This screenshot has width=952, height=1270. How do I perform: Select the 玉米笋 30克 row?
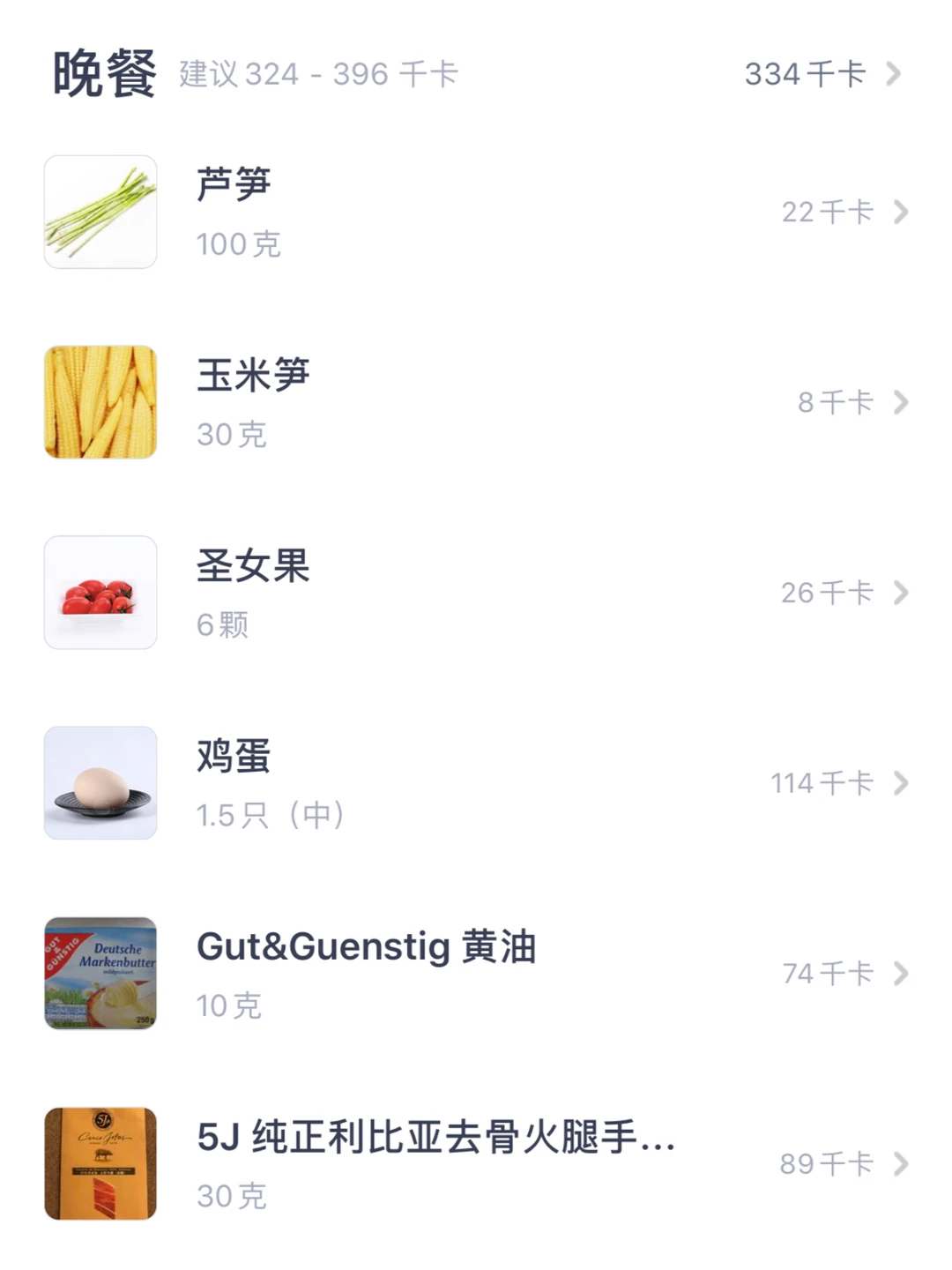(476, 403)
